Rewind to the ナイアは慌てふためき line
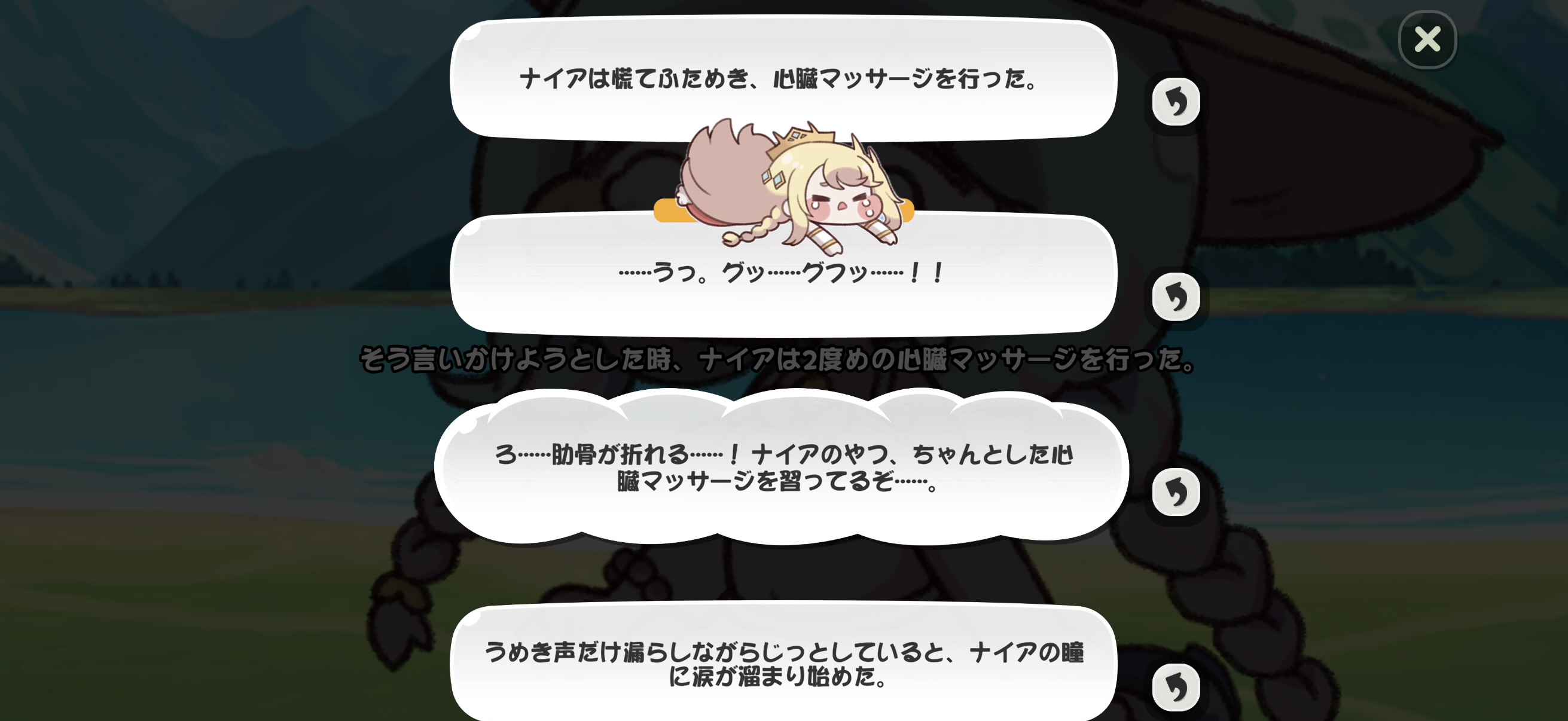Image resolution: width=1568 pixels, height=721 pixels. coord(1175,102)
